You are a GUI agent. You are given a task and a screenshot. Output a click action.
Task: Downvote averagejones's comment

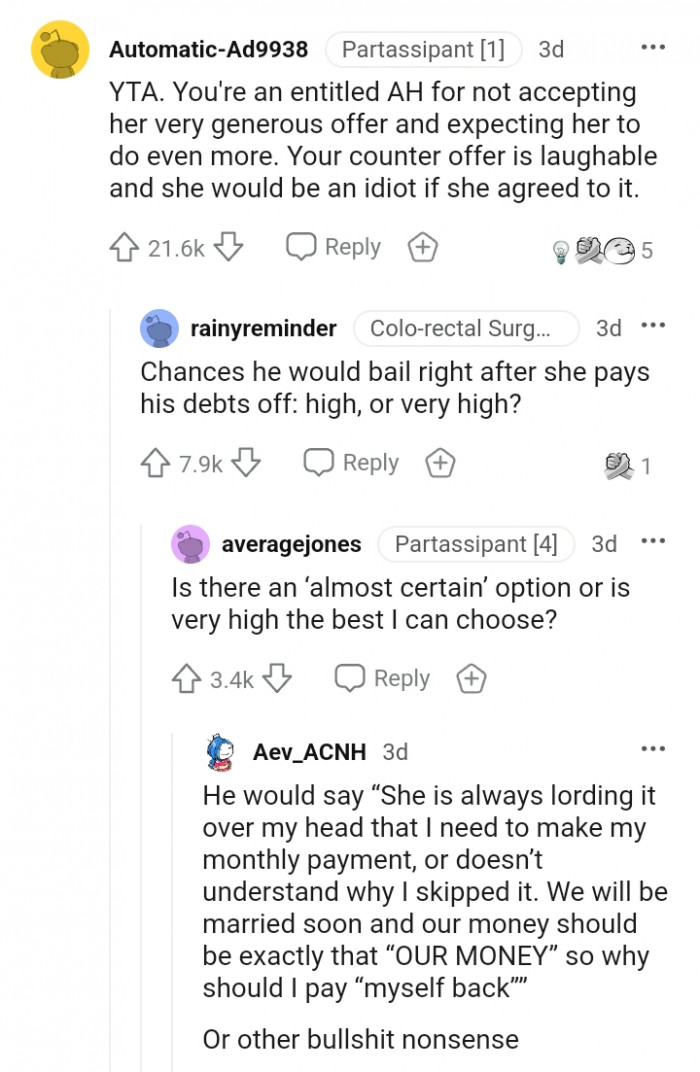276,679
